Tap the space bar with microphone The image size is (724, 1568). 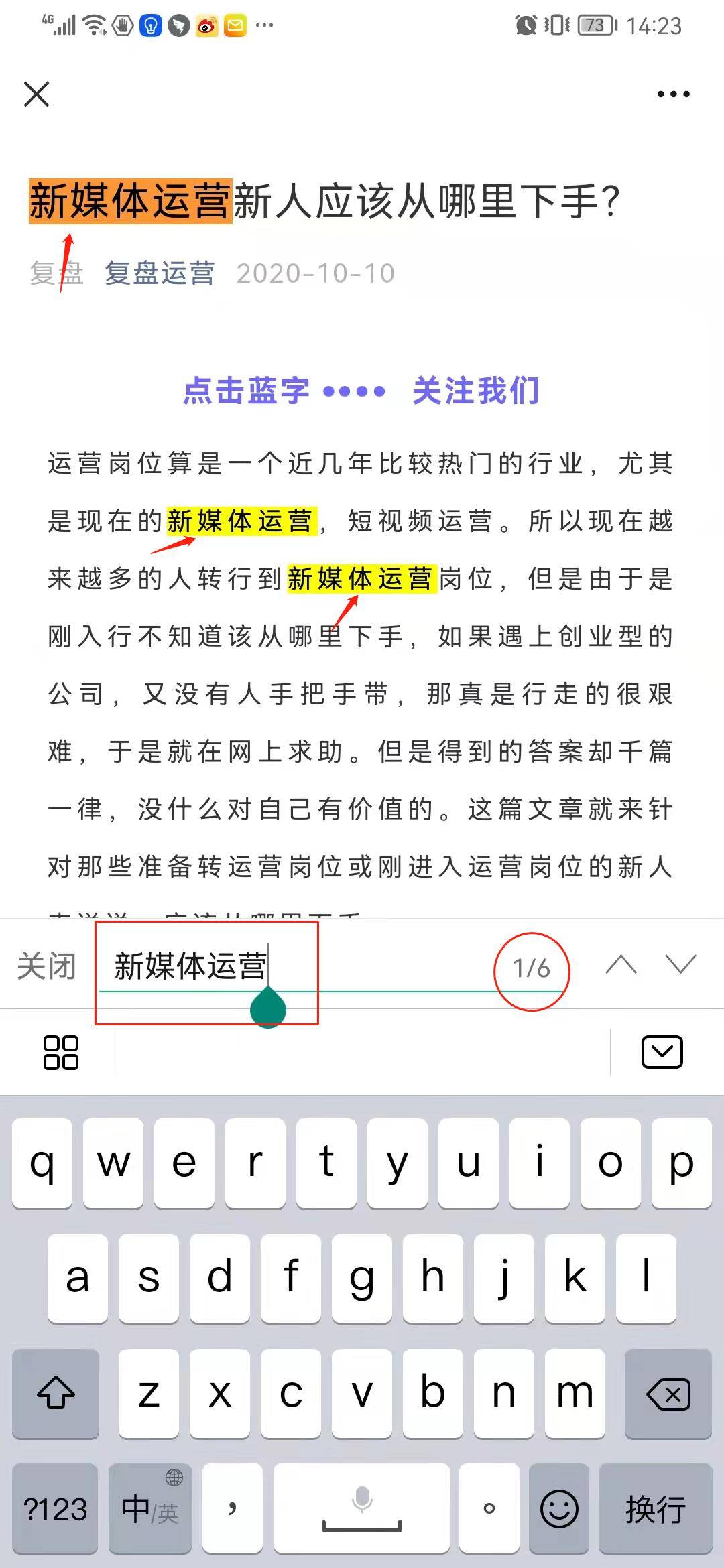(362, 1509)
